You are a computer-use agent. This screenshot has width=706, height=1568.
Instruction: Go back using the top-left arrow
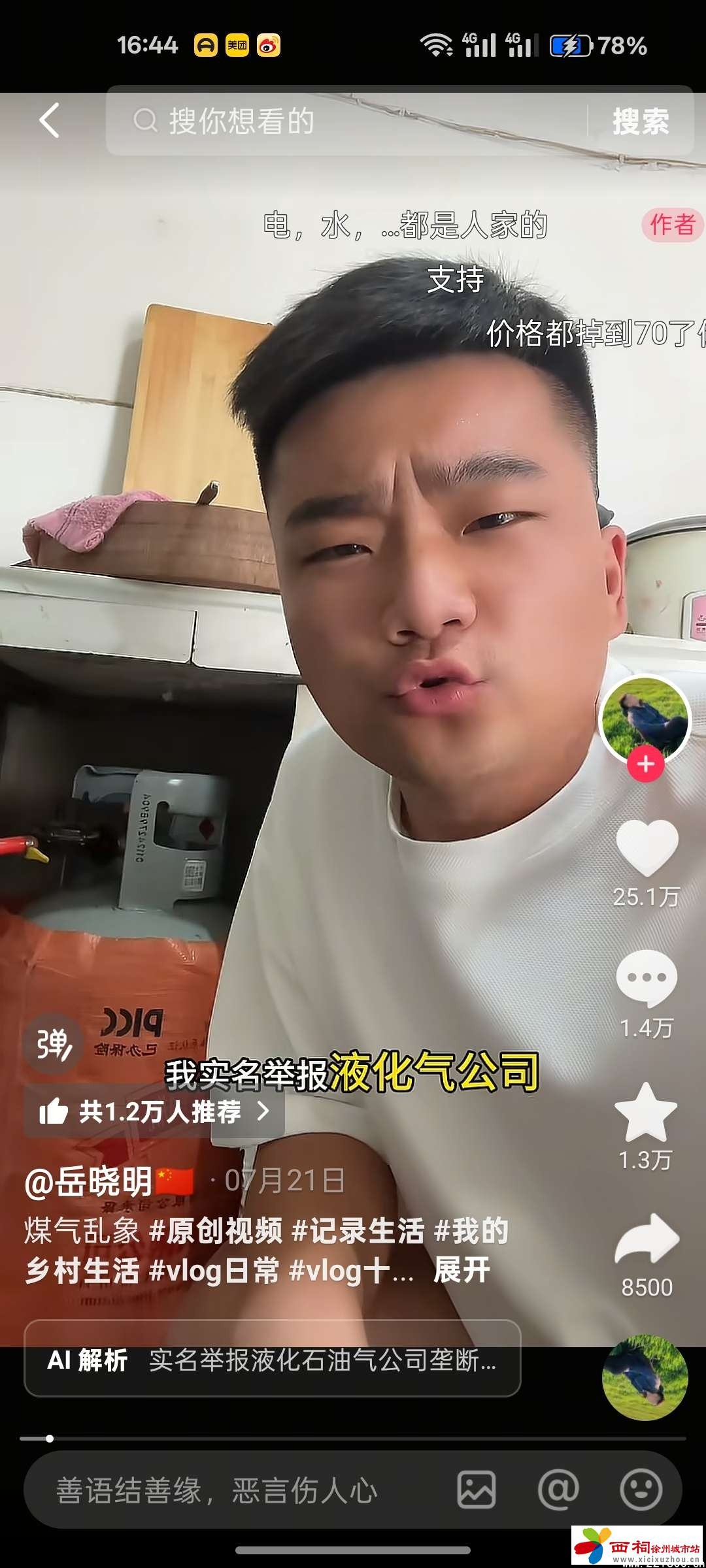click(50, 120)
